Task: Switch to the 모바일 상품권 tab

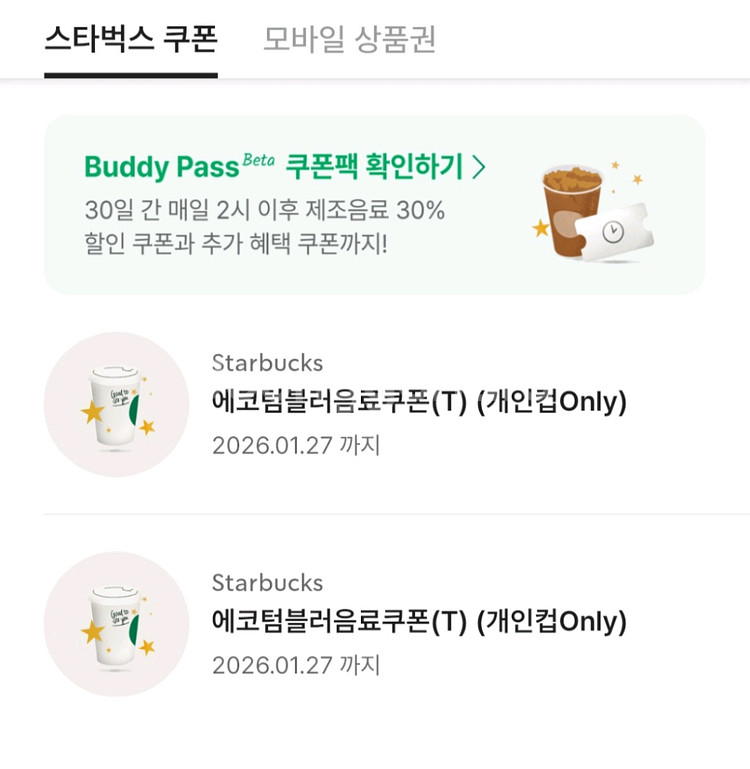Action: (x=349, y=39)
